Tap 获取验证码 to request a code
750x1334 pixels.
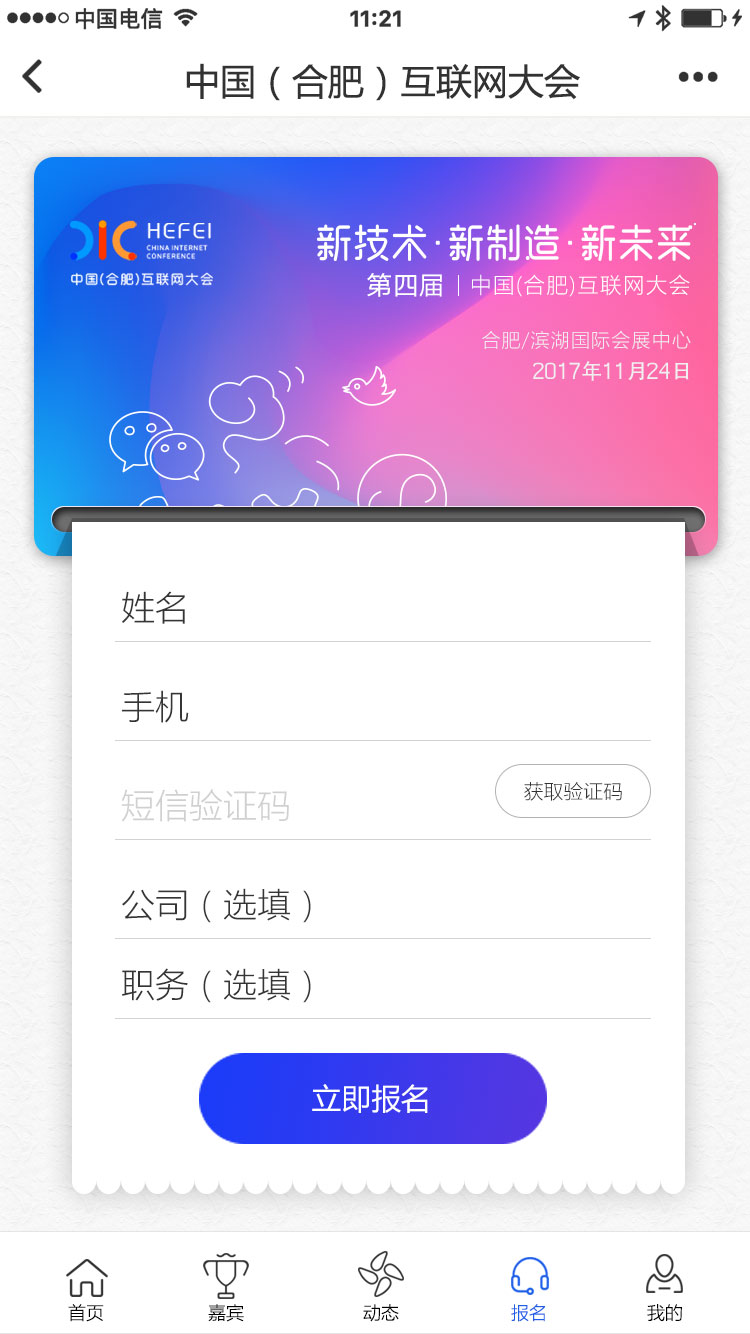click(573, 792)
